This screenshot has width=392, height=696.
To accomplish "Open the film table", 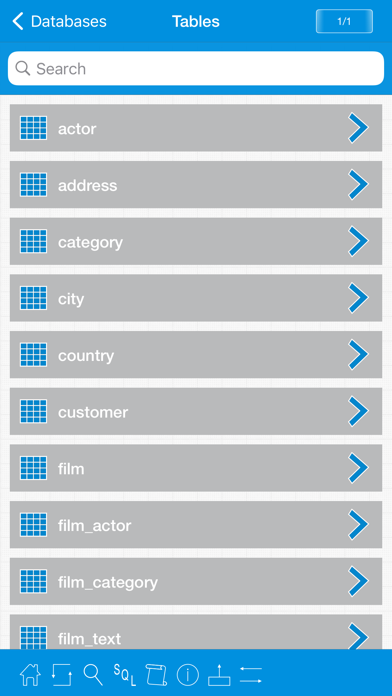I will point(196,468).
